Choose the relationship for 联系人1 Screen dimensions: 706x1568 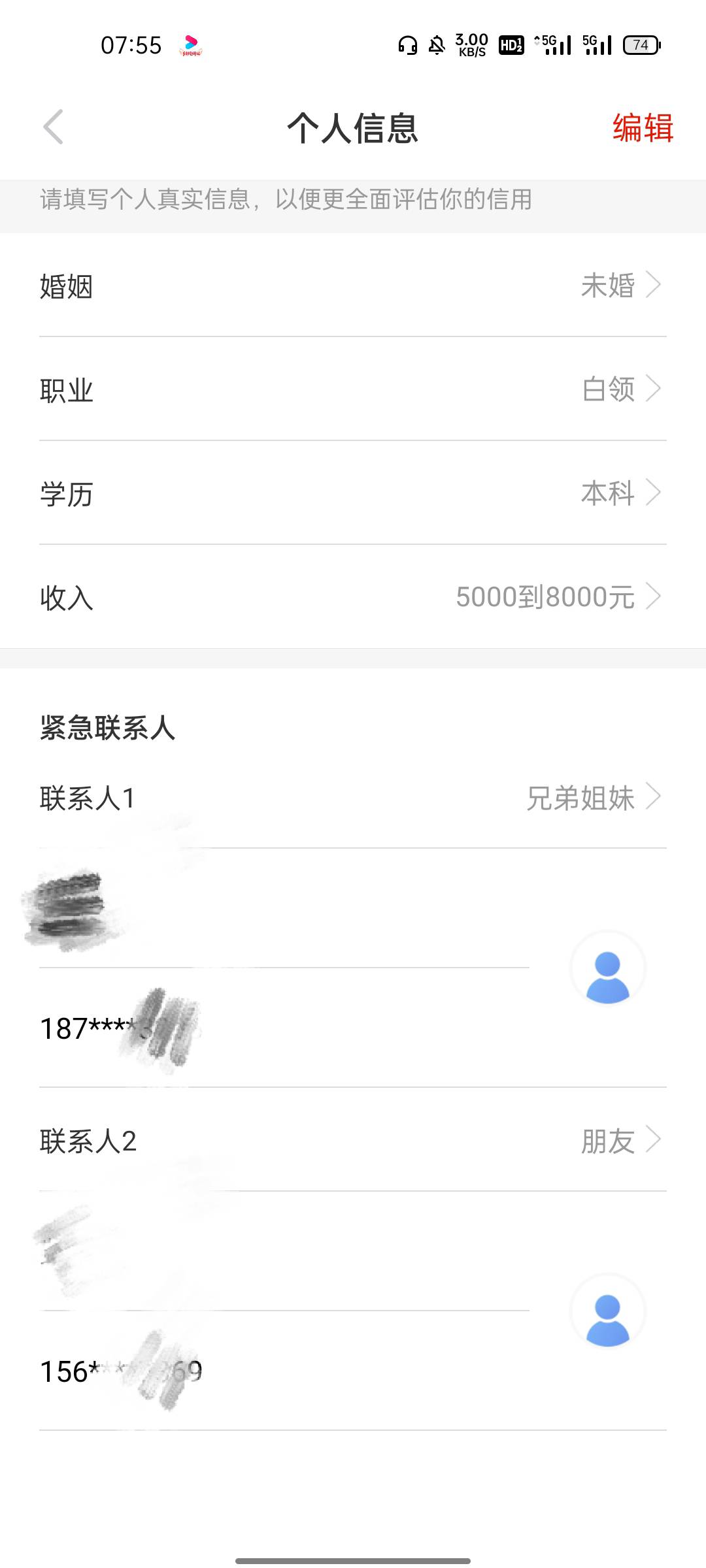pyautogui.click(x=353, y=798)
